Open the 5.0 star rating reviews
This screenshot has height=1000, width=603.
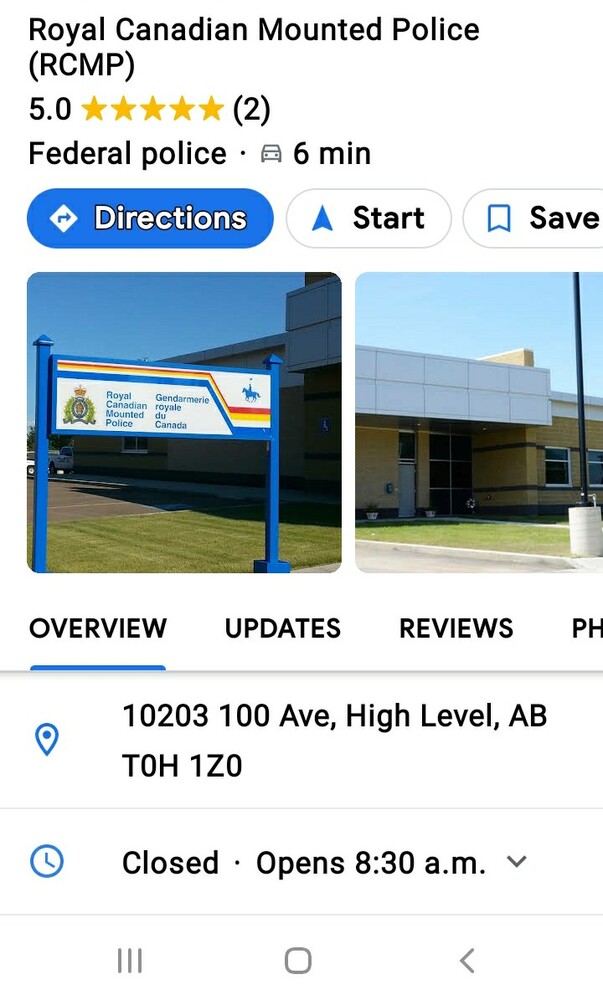pyautogui.click(x=150, y=109)
